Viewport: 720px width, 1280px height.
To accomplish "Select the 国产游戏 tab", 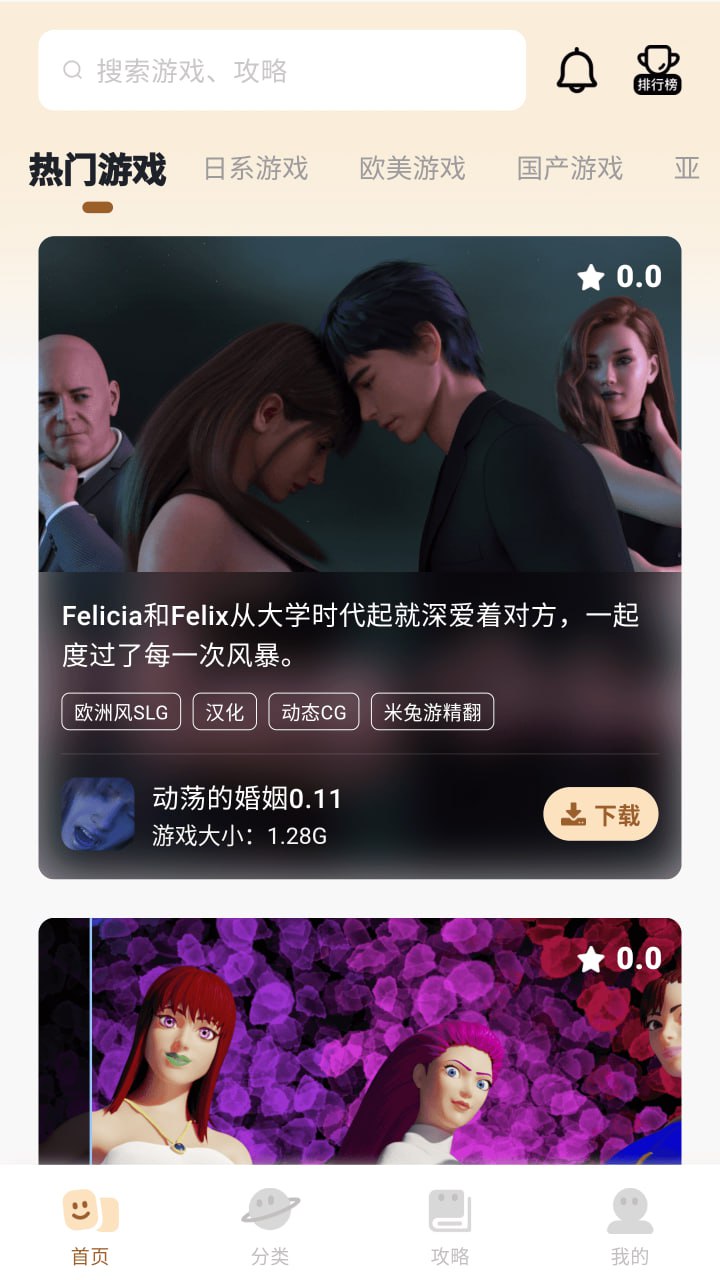I will tap(570, 168).
